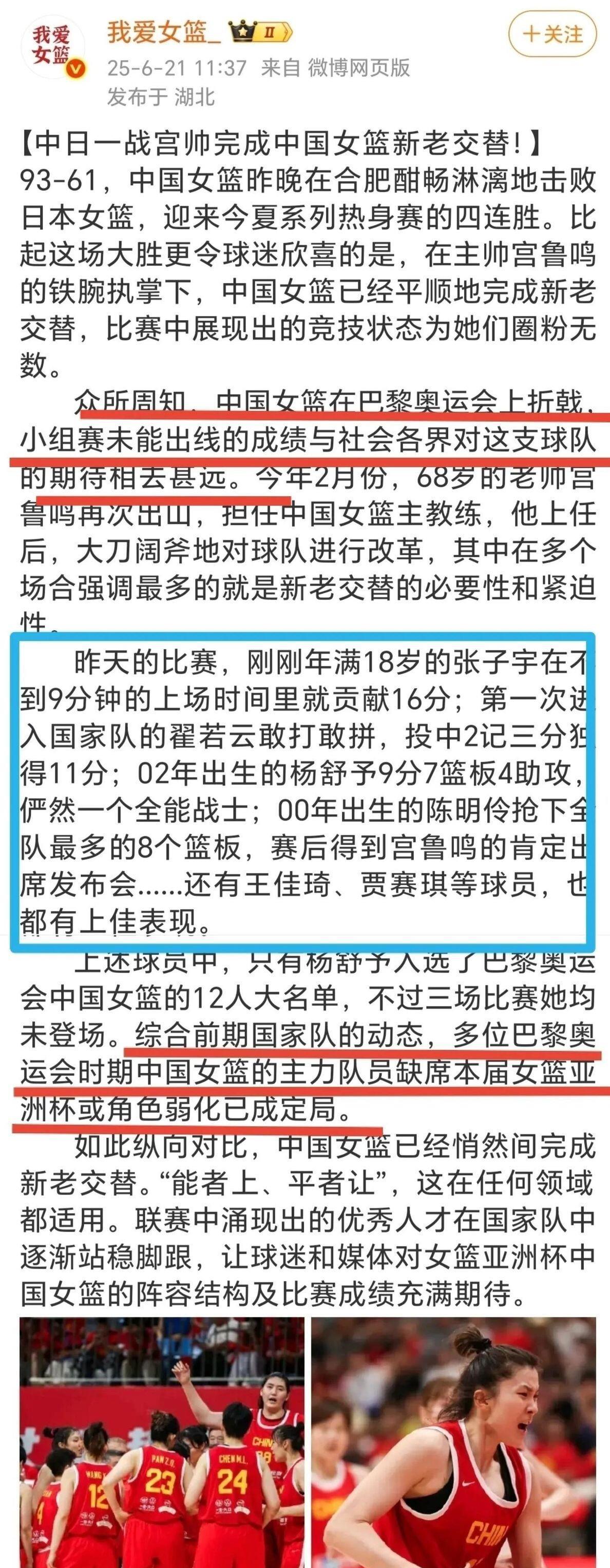Tap the crown membership badge
Viewport: 610px width, 1568px height.
point(260,32)
